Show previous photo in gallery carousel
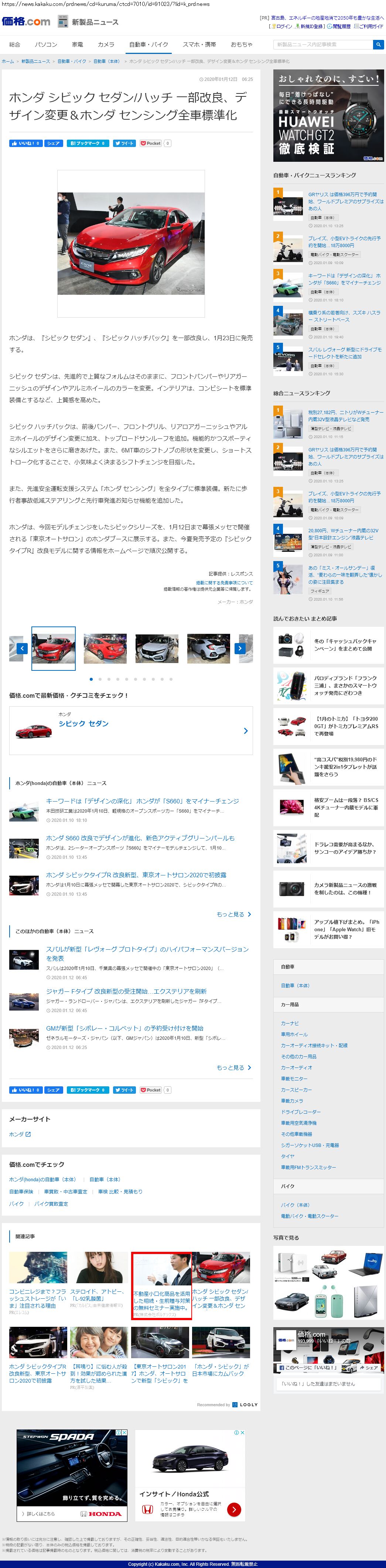The image size is (386, 1568). point(22,648)
